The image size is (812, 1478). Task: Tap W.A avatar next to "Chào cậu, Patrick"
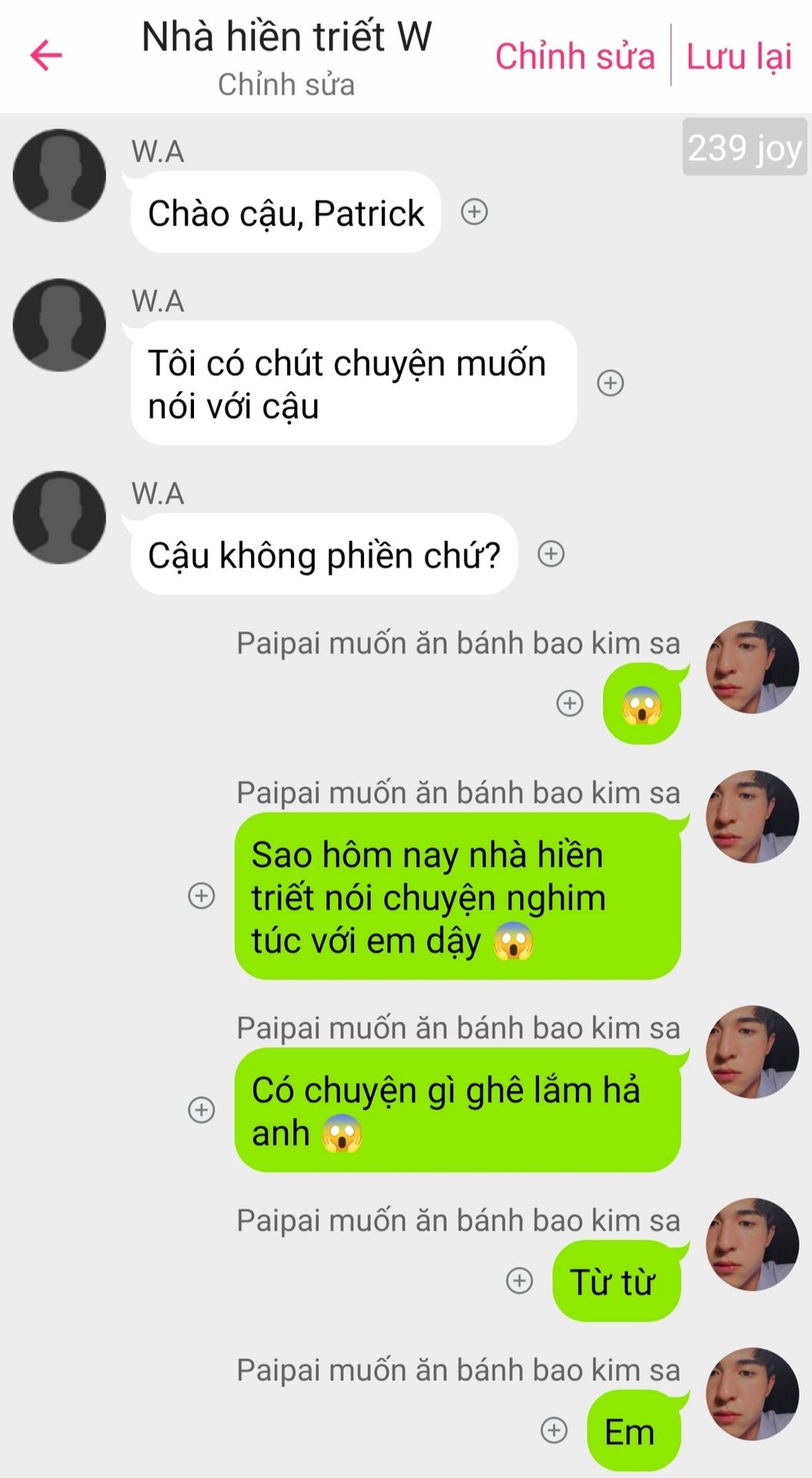tap(59, 176)
